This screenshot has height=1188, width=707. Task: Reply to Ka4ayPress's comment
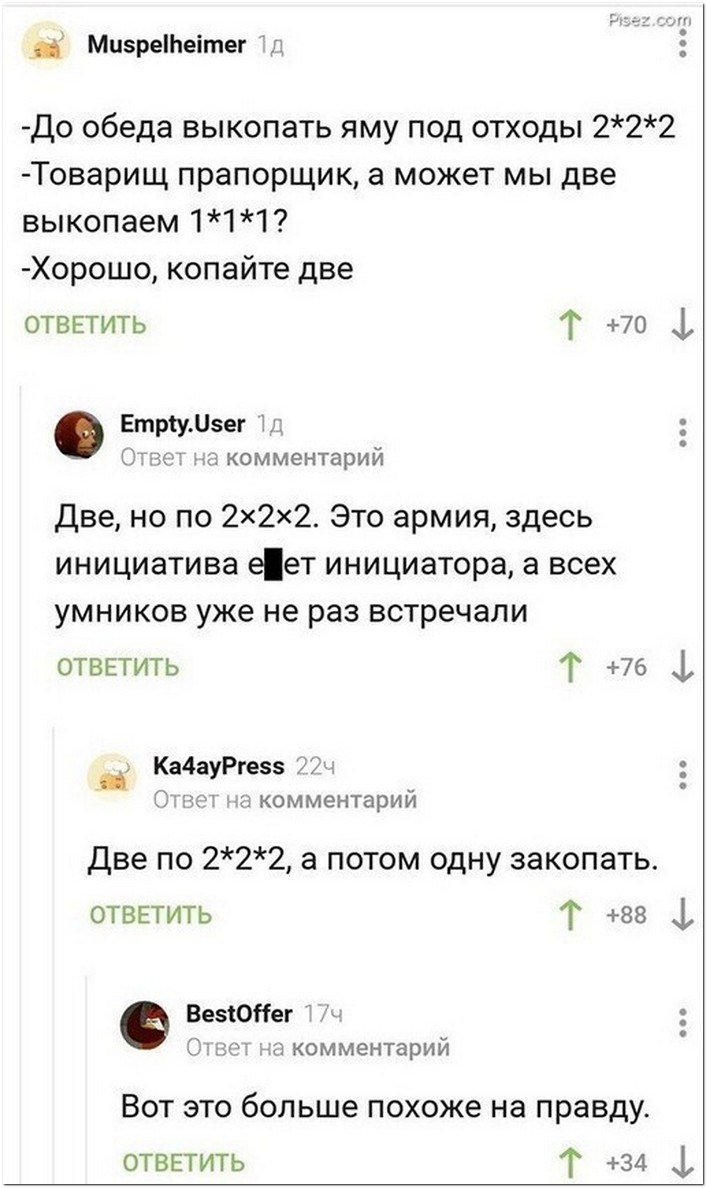[x=151, y=915]
